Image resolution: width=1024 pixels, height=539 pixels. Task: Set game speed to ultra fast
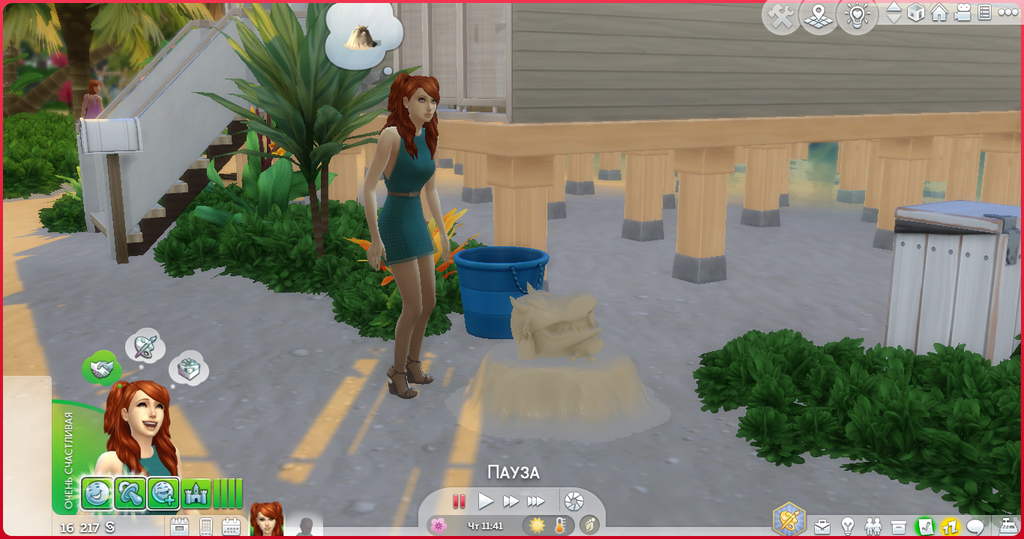(x=536, y=501)
